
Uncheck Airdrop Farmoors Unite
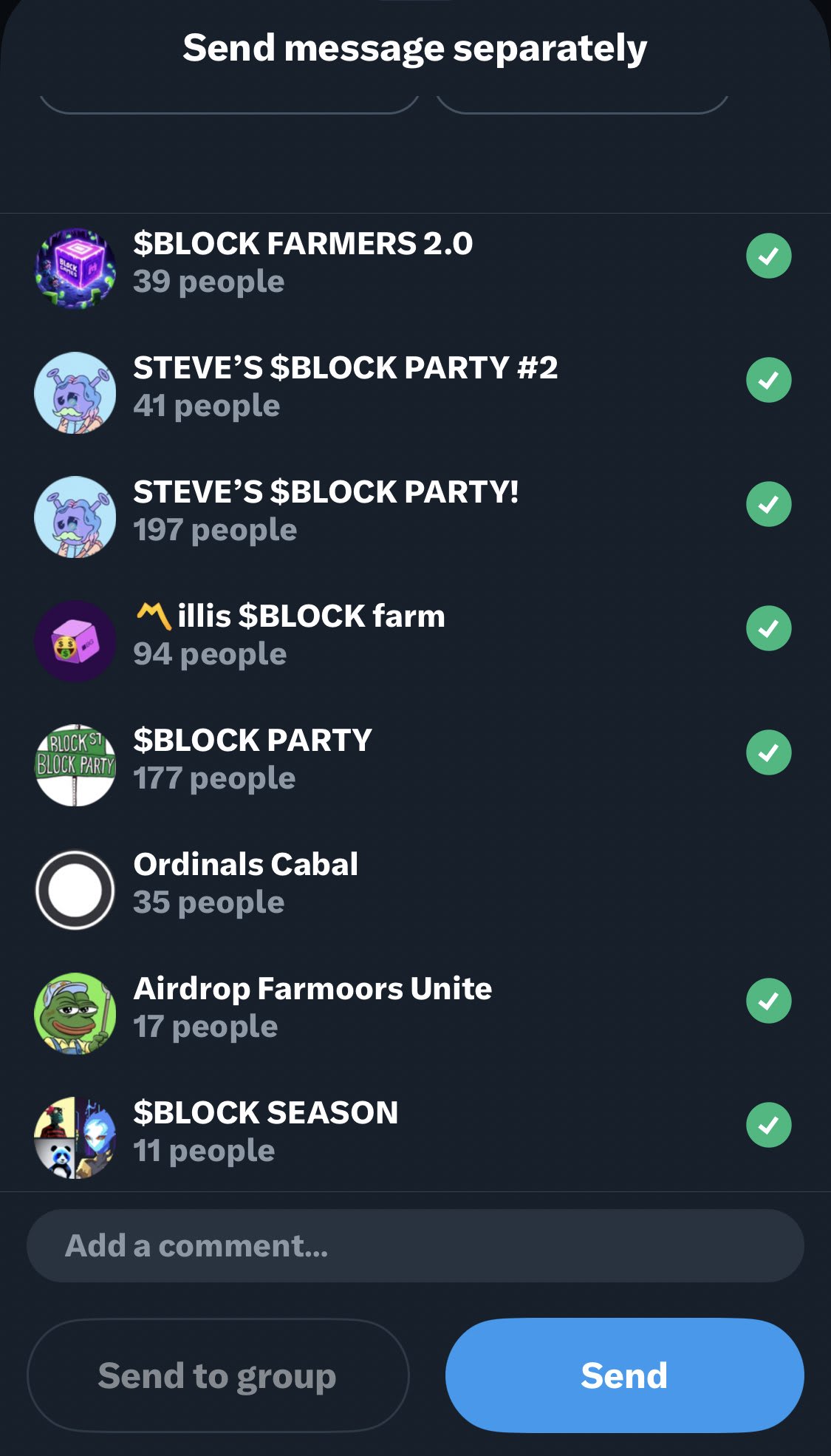coord(768,1001)
